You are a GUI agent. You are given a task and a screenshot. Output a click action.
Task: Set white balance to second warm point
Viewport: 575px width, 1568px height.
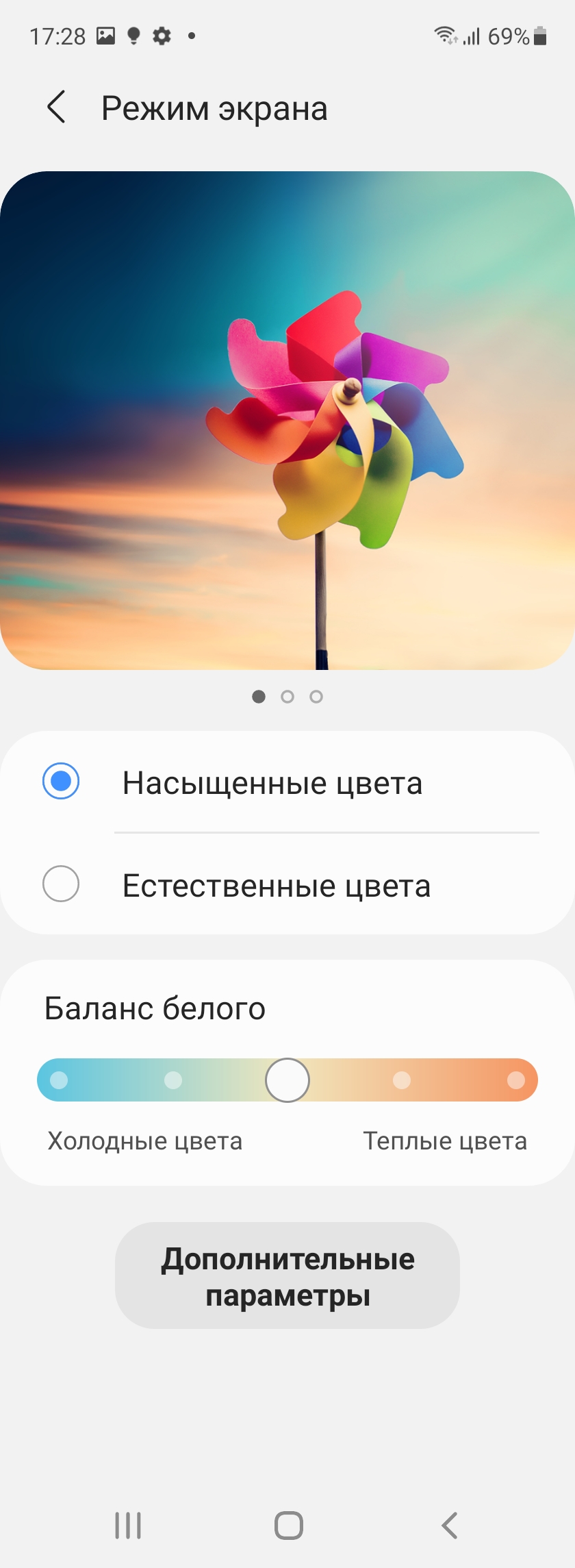pyautogui.click(x=402, y=1080)
